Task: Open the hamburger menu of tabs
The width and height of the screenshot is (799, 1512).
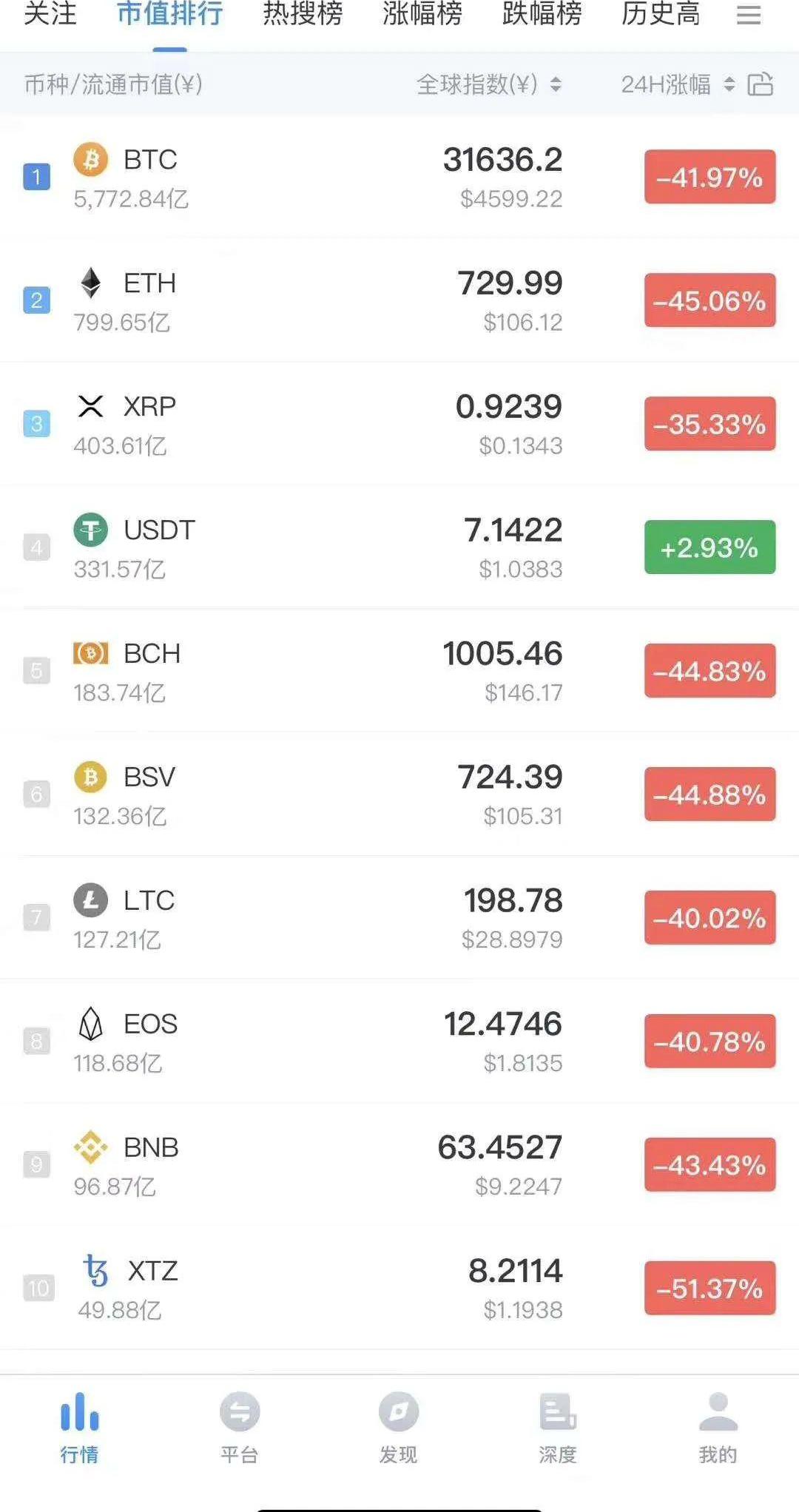Action: [749, 15]
